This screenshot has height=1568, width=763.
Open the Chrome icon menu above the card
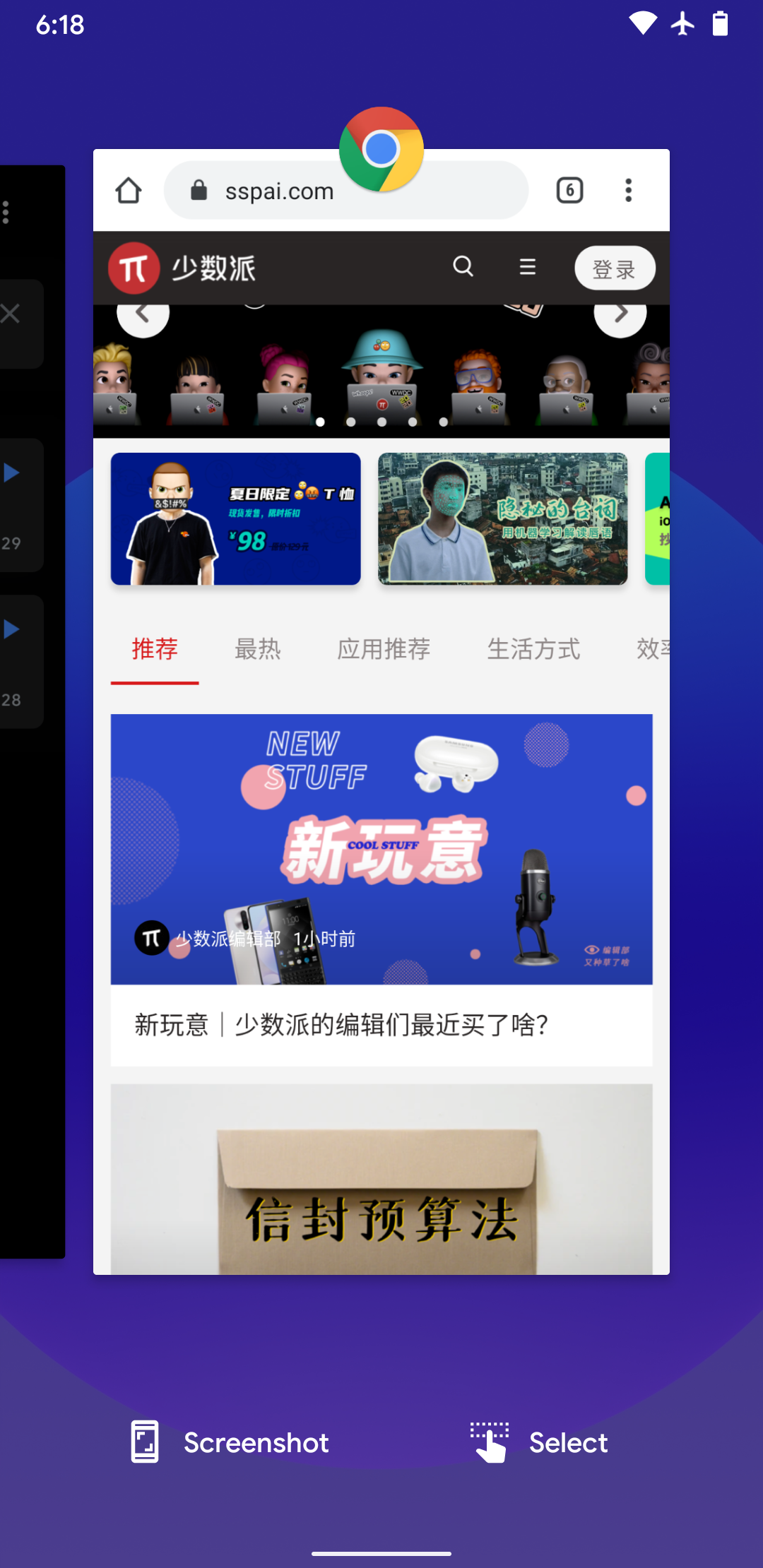click(x=381, y=150)
